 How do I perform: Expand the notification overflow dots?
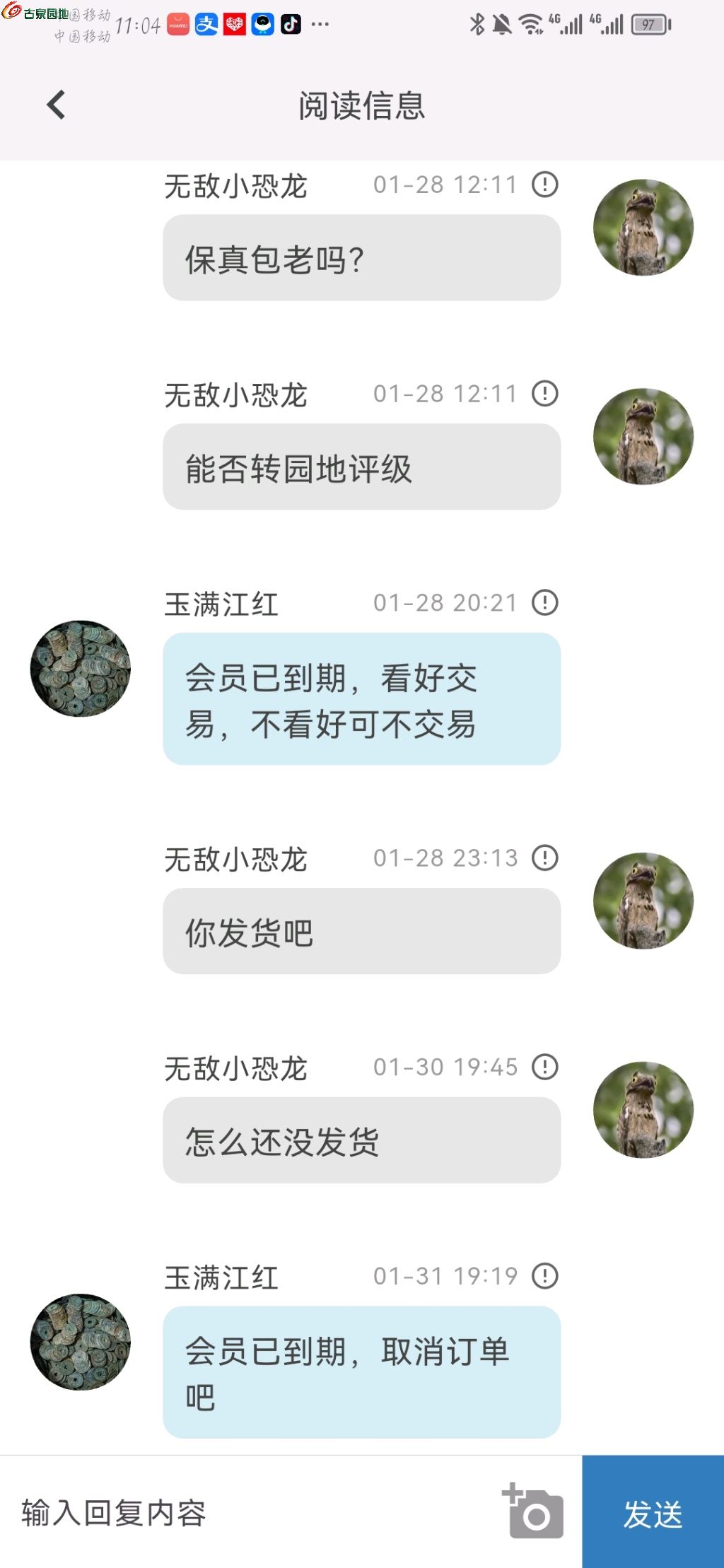[x=319, y=23]
